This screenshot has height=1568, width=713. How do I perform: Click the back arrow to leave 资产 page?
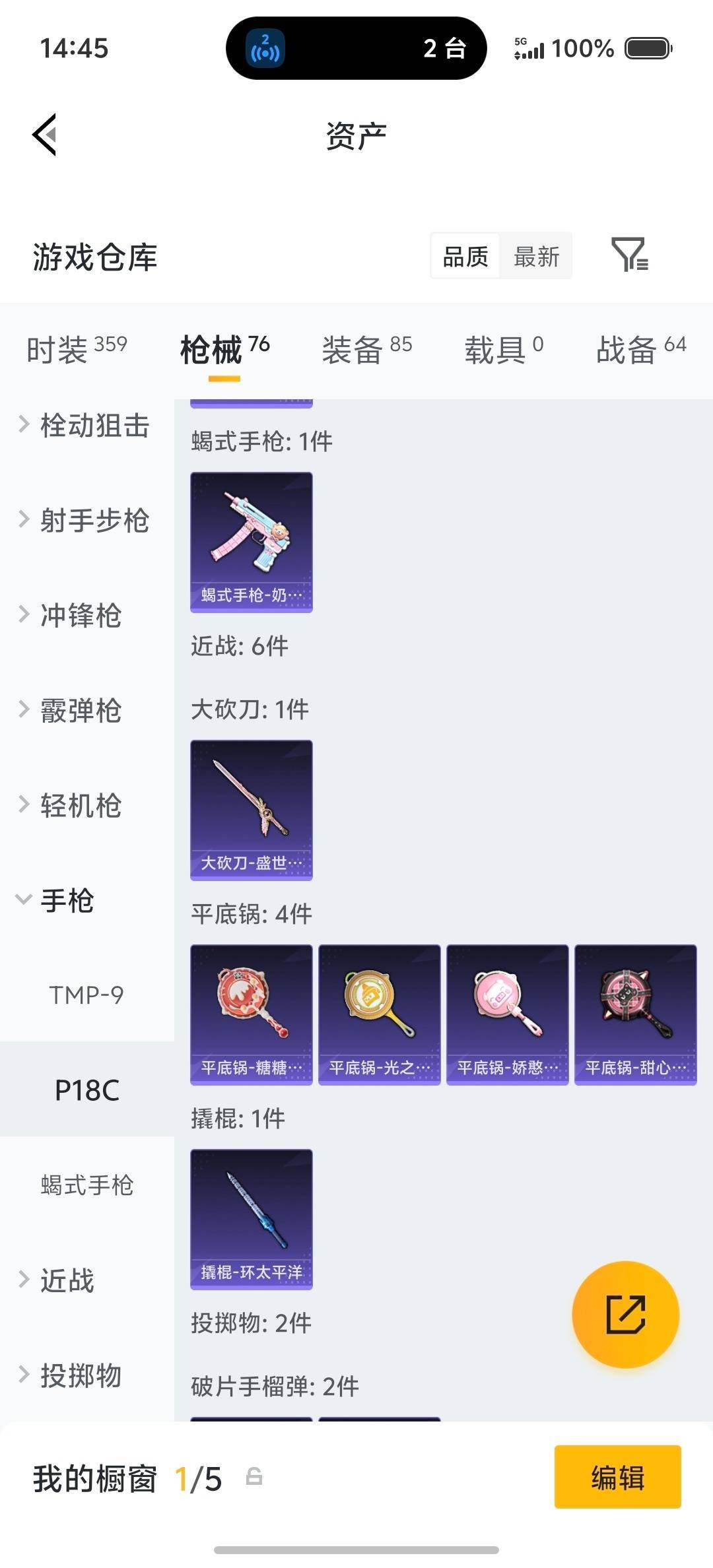pos(44,134)
